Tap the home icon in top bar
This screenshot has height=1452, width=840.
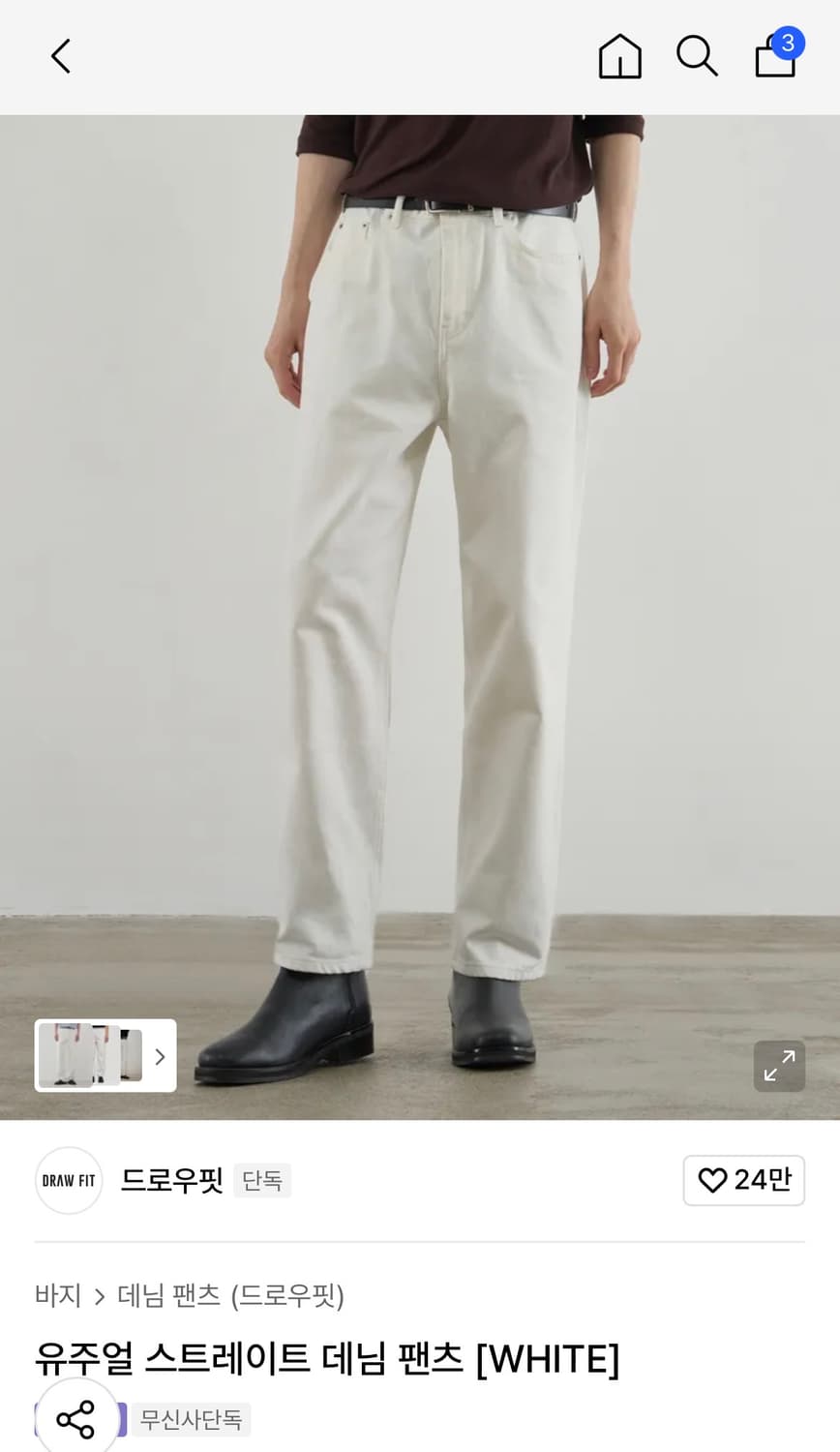click(618, 55)
